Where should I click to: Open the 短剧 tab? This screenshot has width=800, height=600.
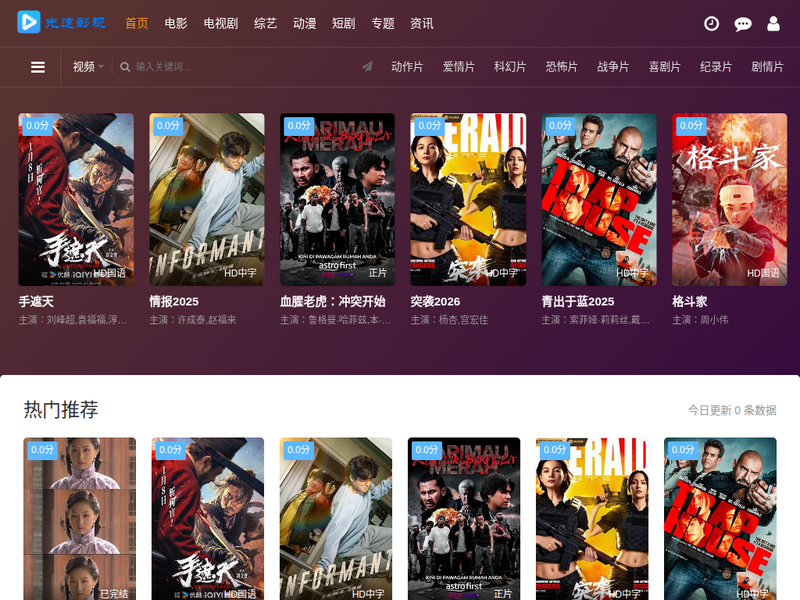pyautogui.click(x=343, y=23)
